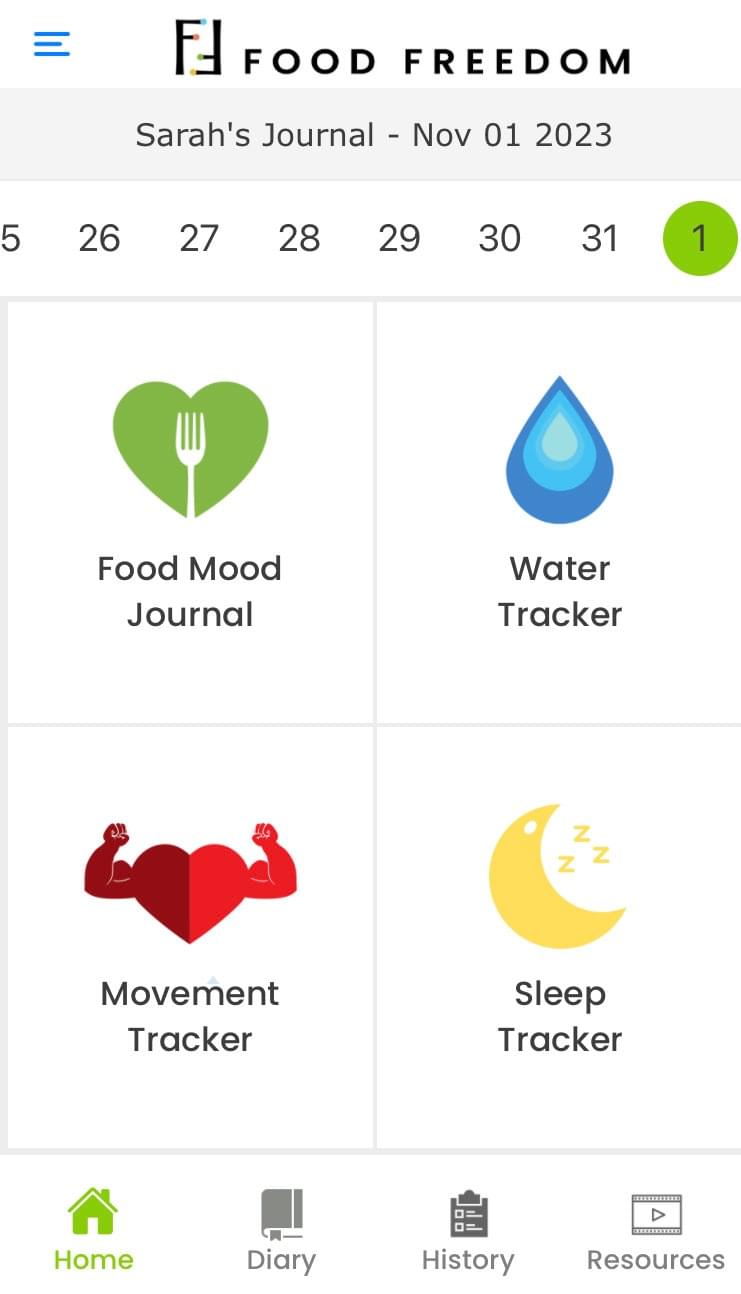Open the Movement Tracker card
Screen dimensions: 741x1294
coord(190,937)
